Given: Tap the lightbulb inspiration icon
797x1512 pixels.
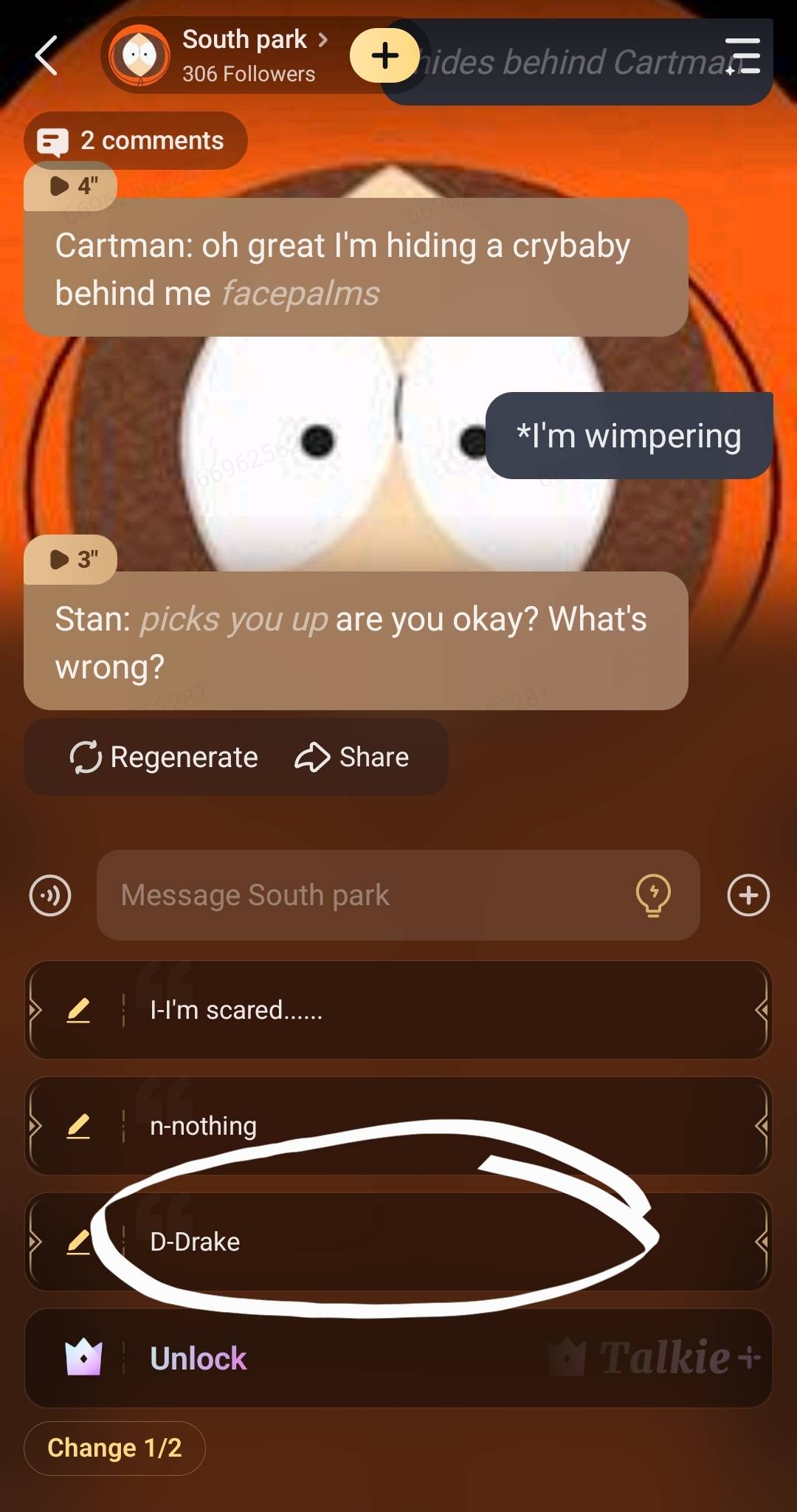Looking at the screenshot, I should pyautogui.click(x=653, y=896).
